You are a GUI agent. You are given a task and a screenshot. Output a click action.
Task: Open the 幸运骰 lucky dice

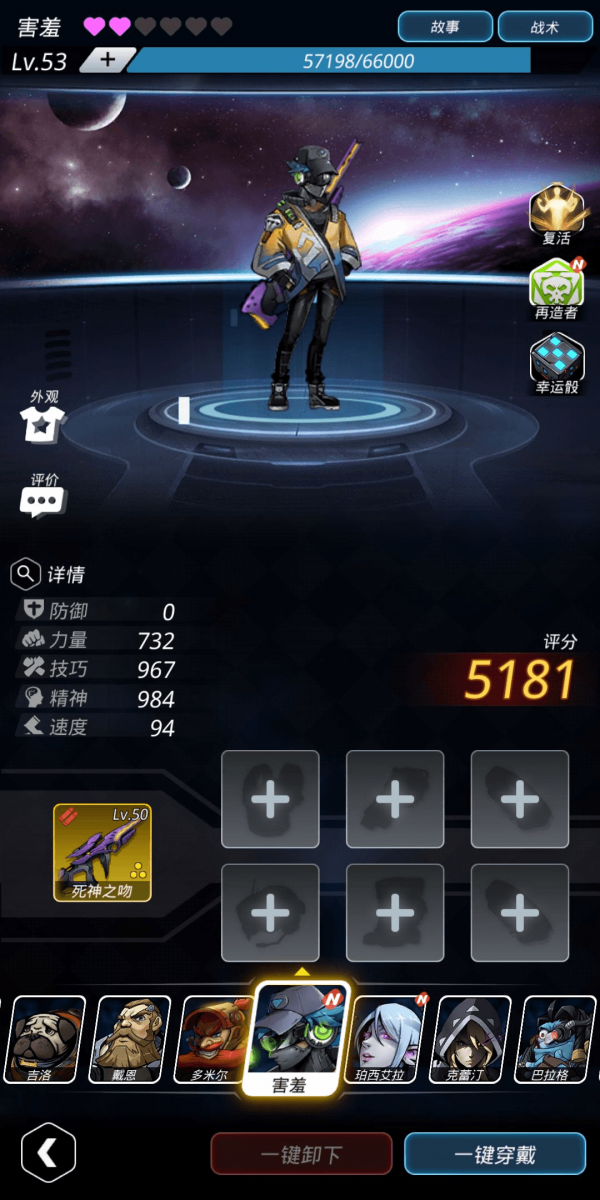pos(556,363)
